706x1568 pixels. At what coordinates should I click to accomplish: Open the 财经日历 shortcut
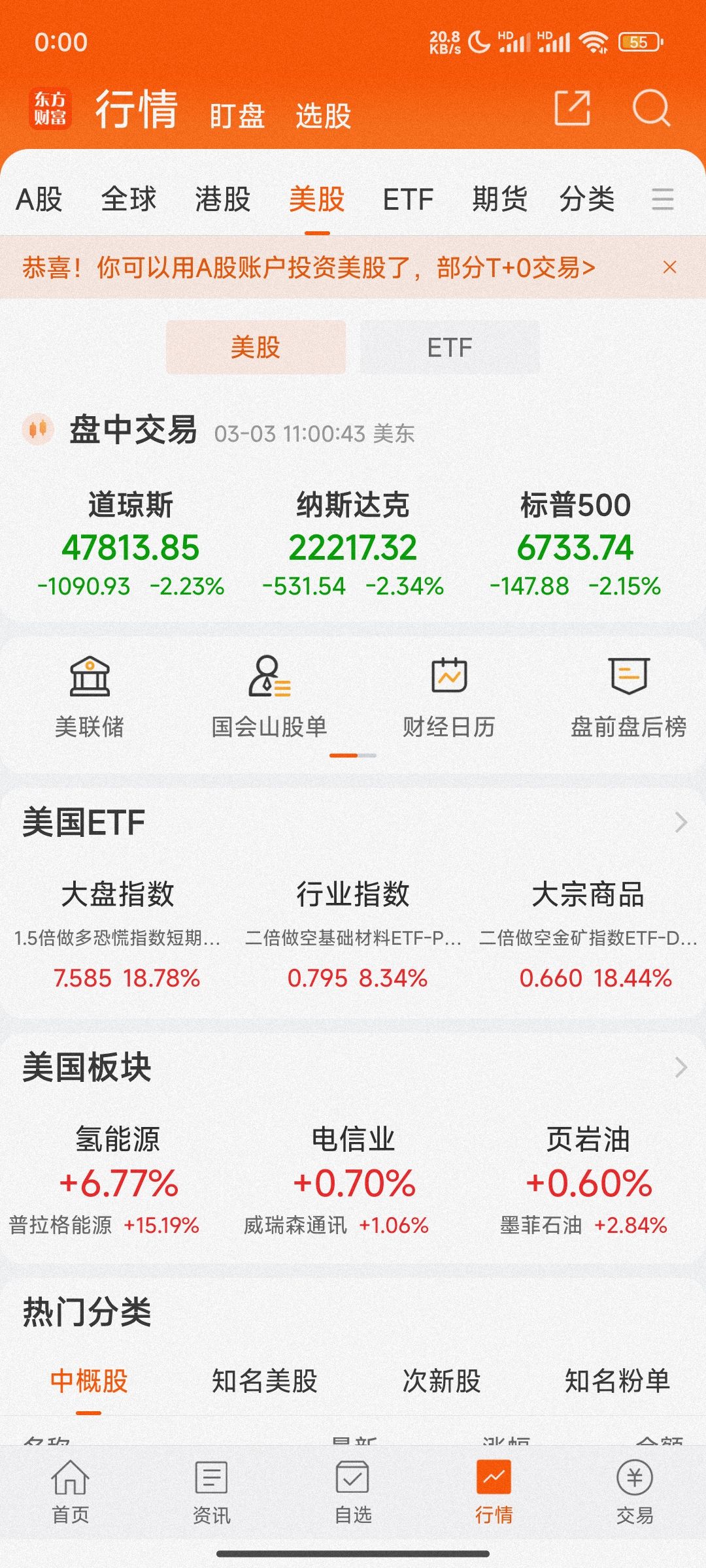(449, 696)
